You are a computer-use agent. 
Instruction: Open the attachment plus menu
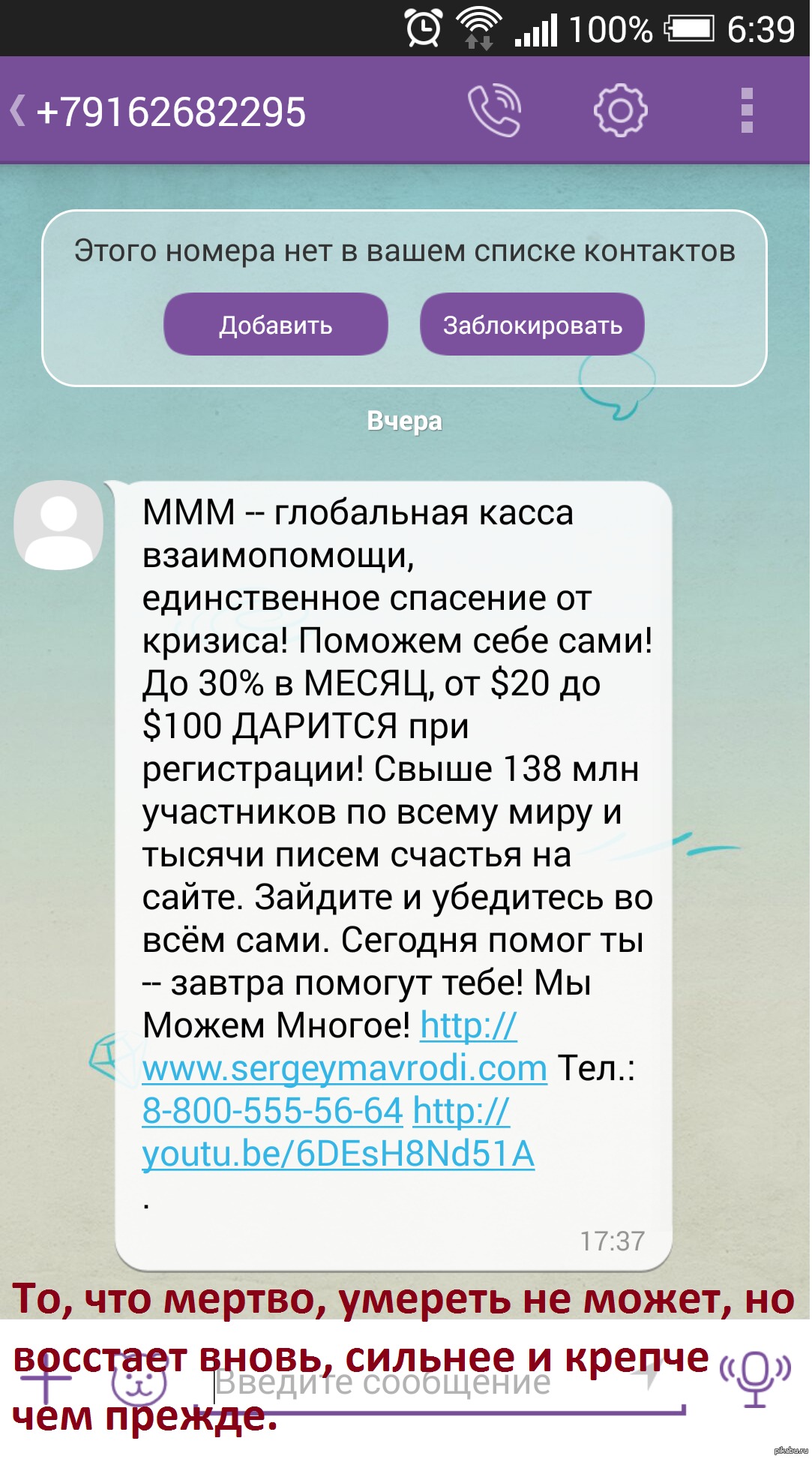46,1379
